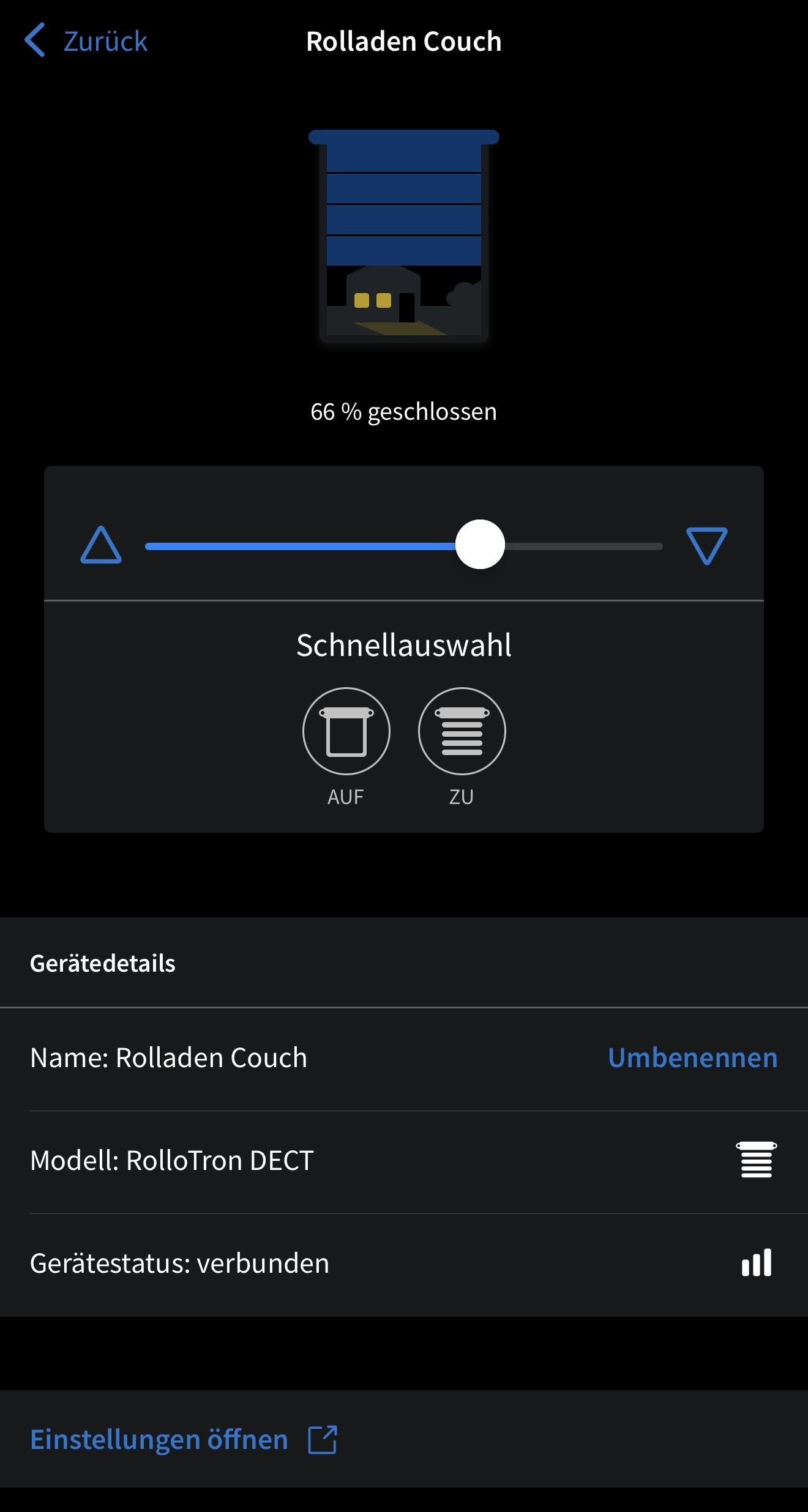The height and width of the screenshot is (1512, 808).
Task: Open Einstellungen öffnen link
Action: click(x=158, y=1439)
